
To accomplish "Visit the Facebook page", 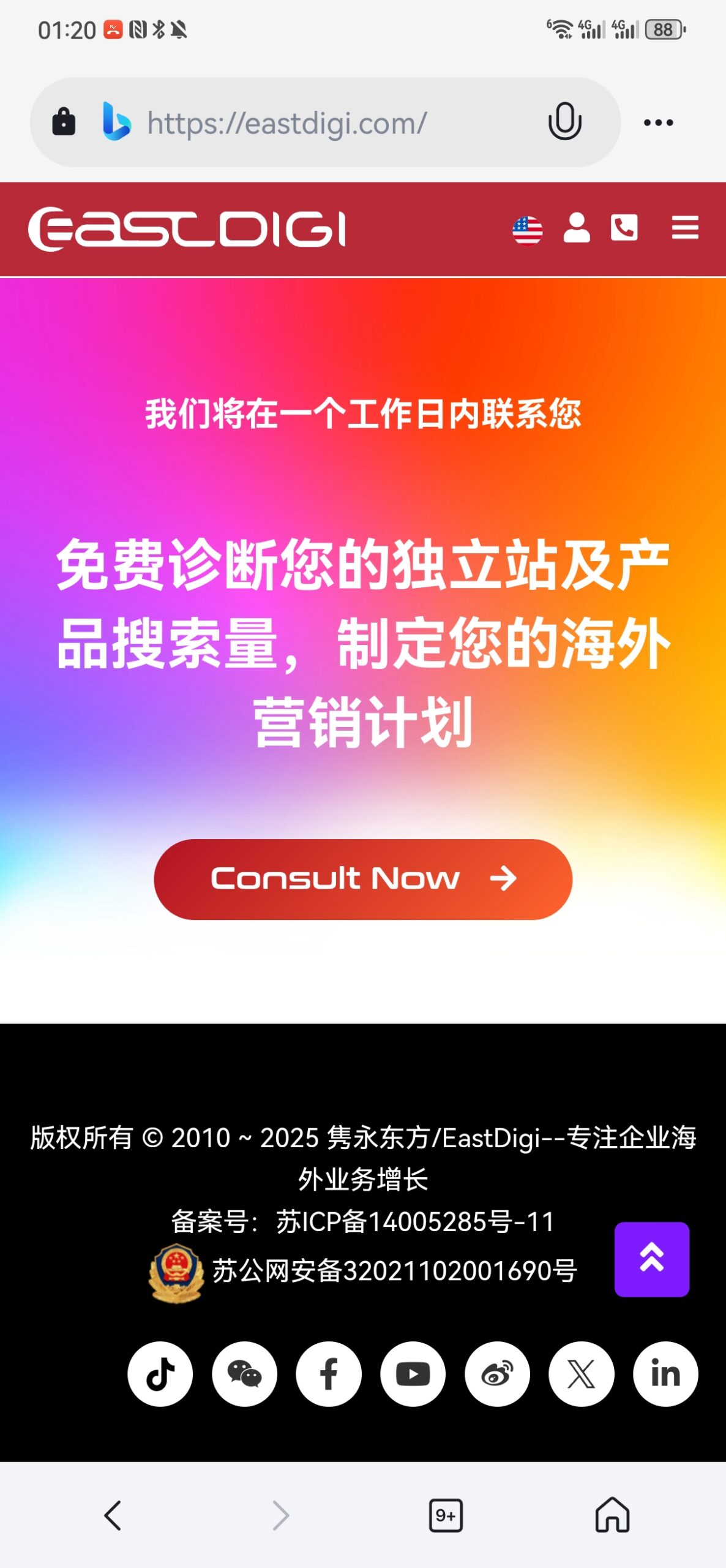I will pos(329,1374).
